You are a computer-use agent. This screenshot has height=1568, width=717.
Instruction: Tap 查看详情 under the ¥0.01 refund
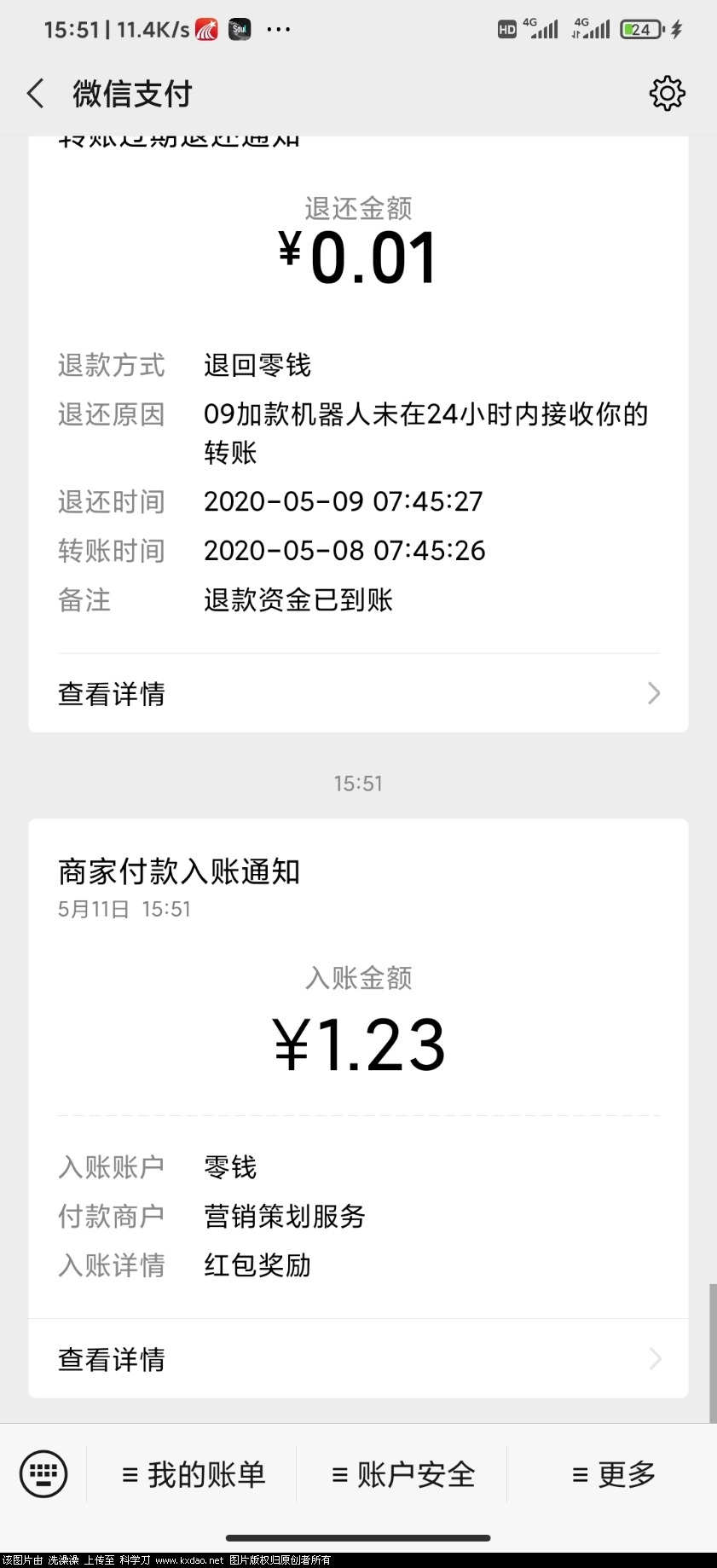tap(111, 693)
